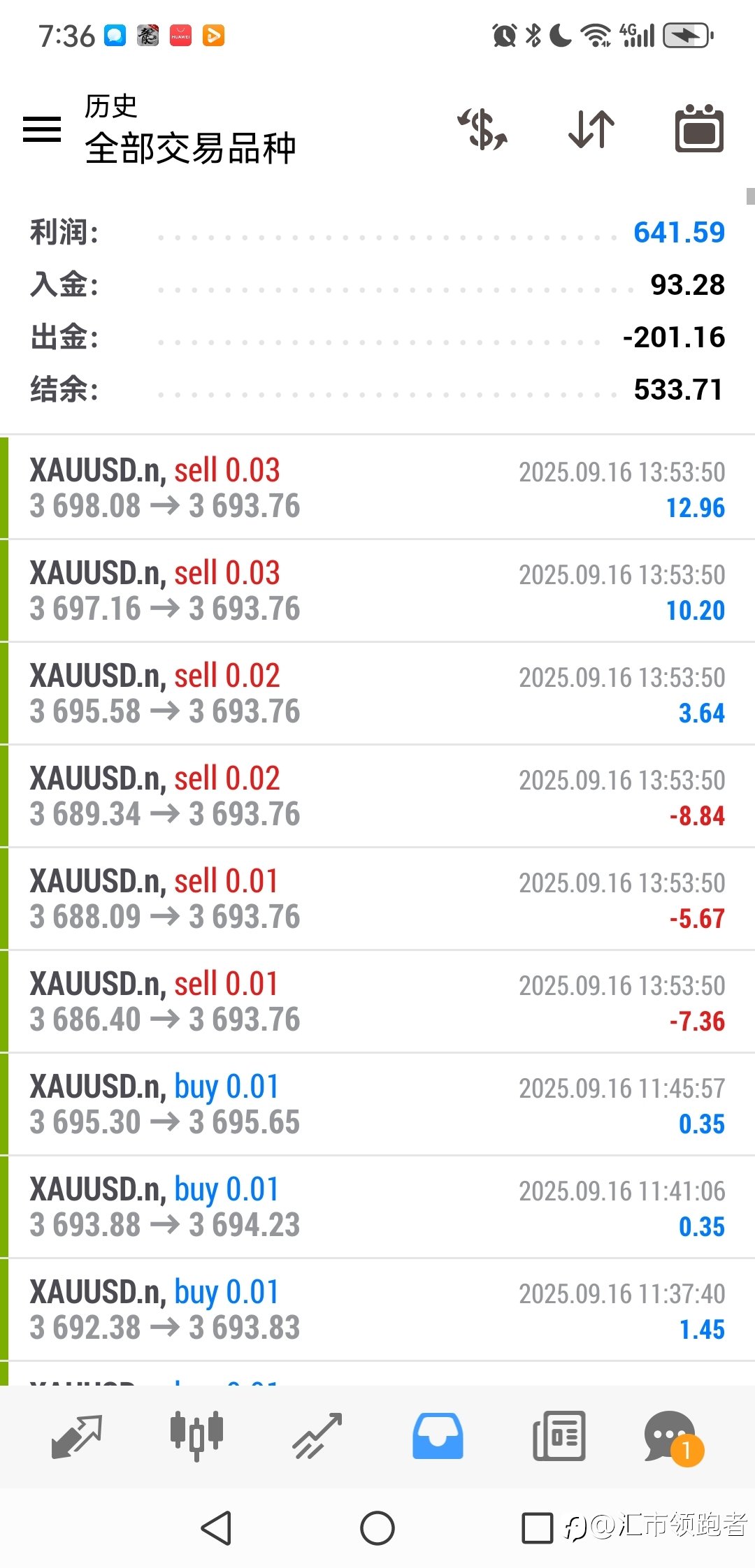Switch to the News tab

pyautogui.click(x=559, y=1437)
